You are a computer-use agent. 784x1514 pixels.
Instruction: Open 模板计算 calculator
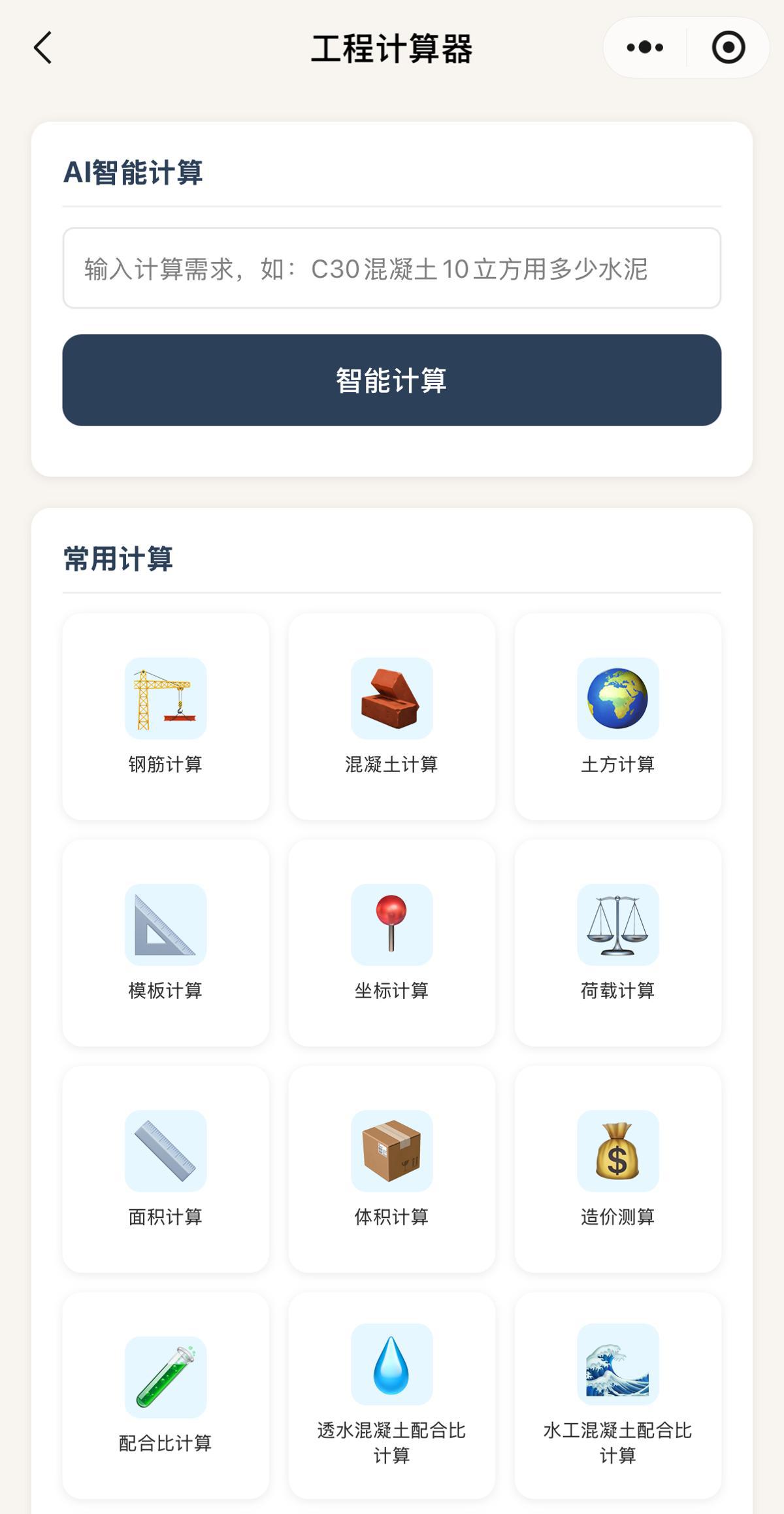click(x=166, y=943)
